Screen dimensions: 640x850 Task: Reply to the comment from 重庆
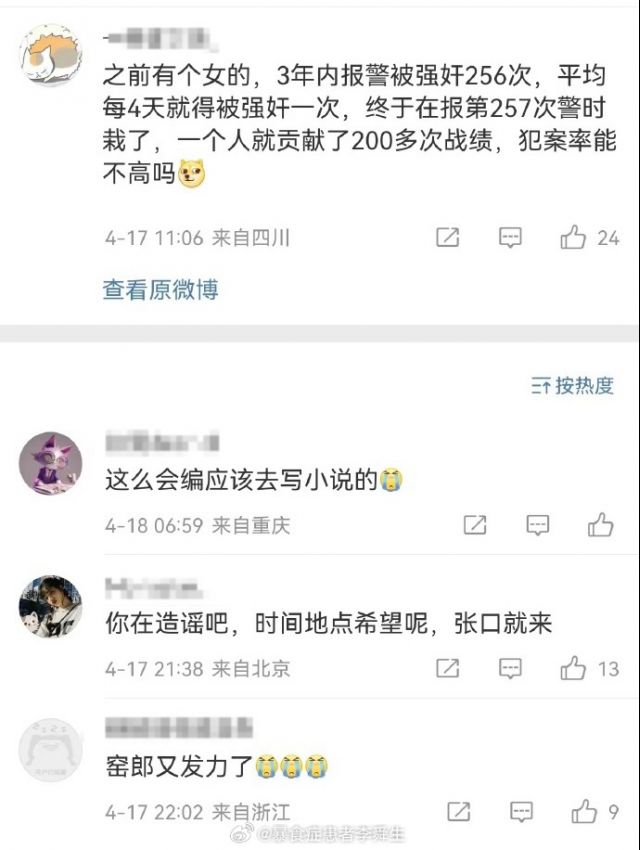coord(538,524)
